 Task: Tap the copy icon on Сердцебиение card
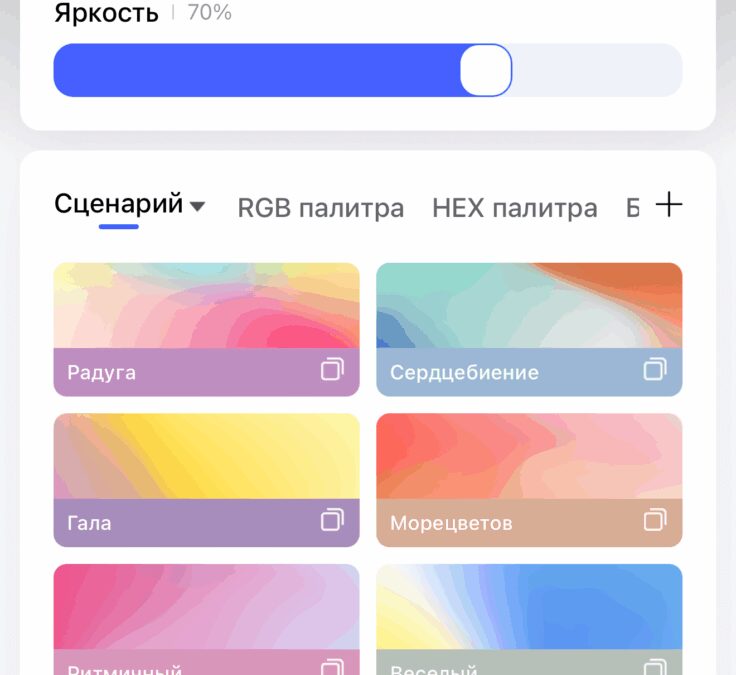coord(655,371)
